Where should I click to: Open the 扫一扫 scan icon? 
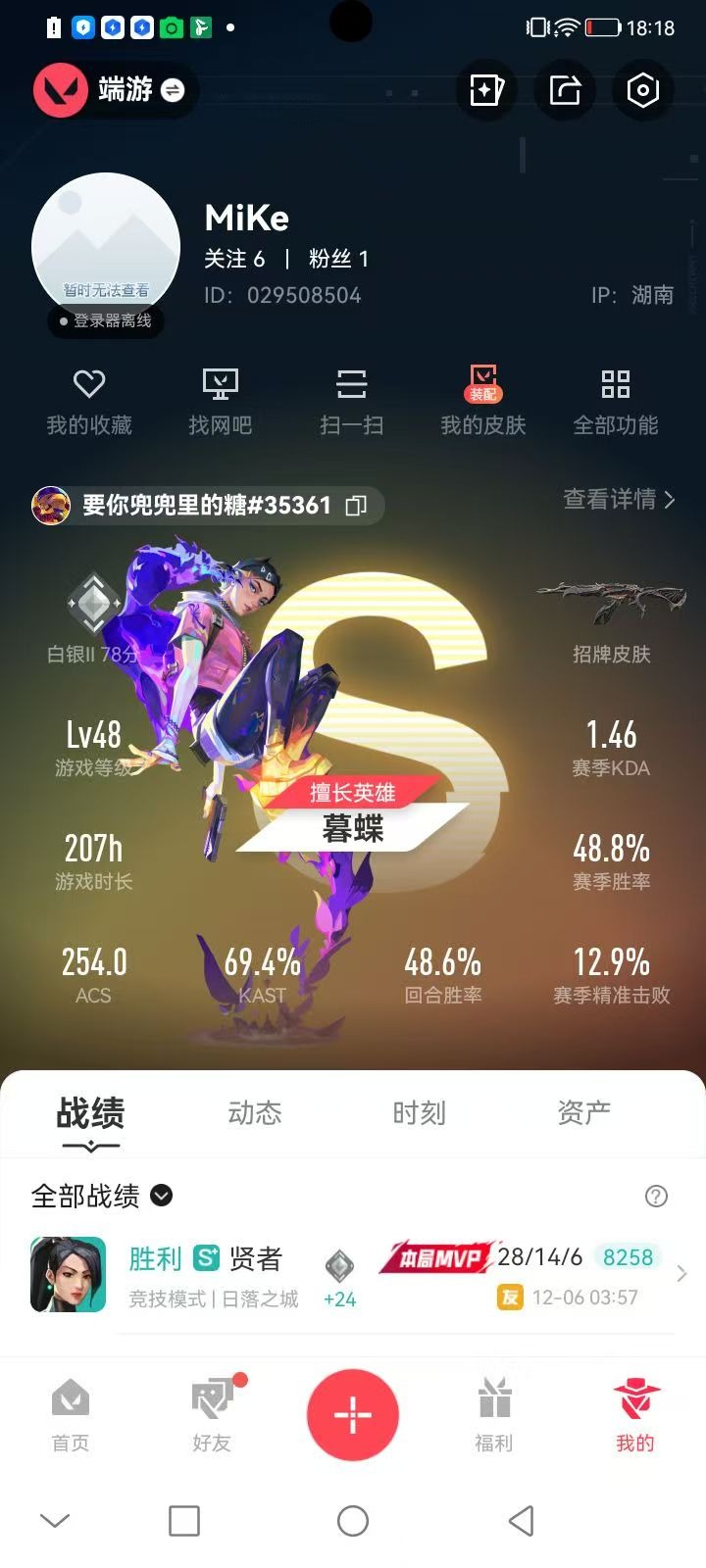351,397
